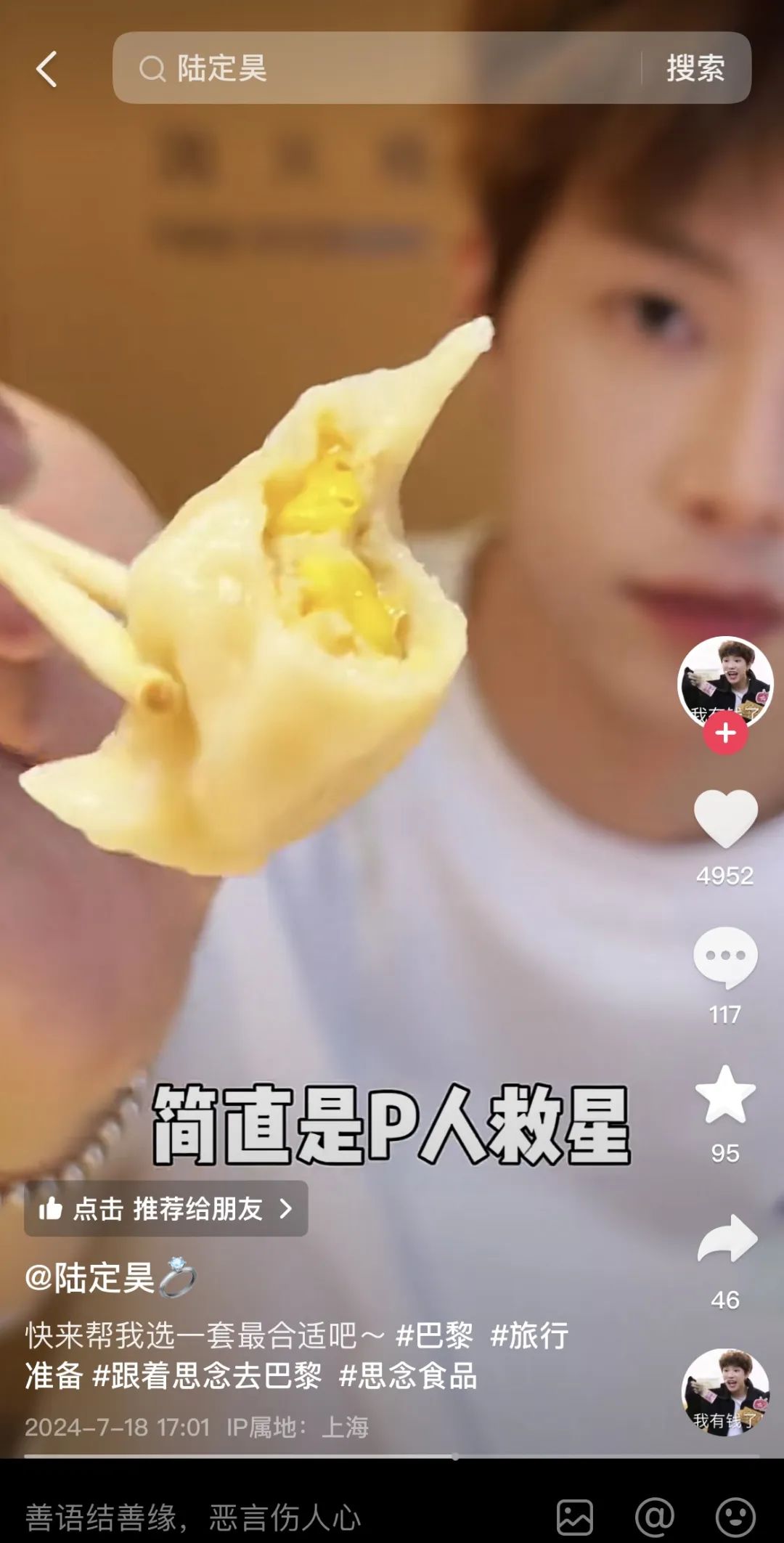This screenshot has height=1543, width=784.
Task: Favorite the video with the star
Action: point(725,1095)
